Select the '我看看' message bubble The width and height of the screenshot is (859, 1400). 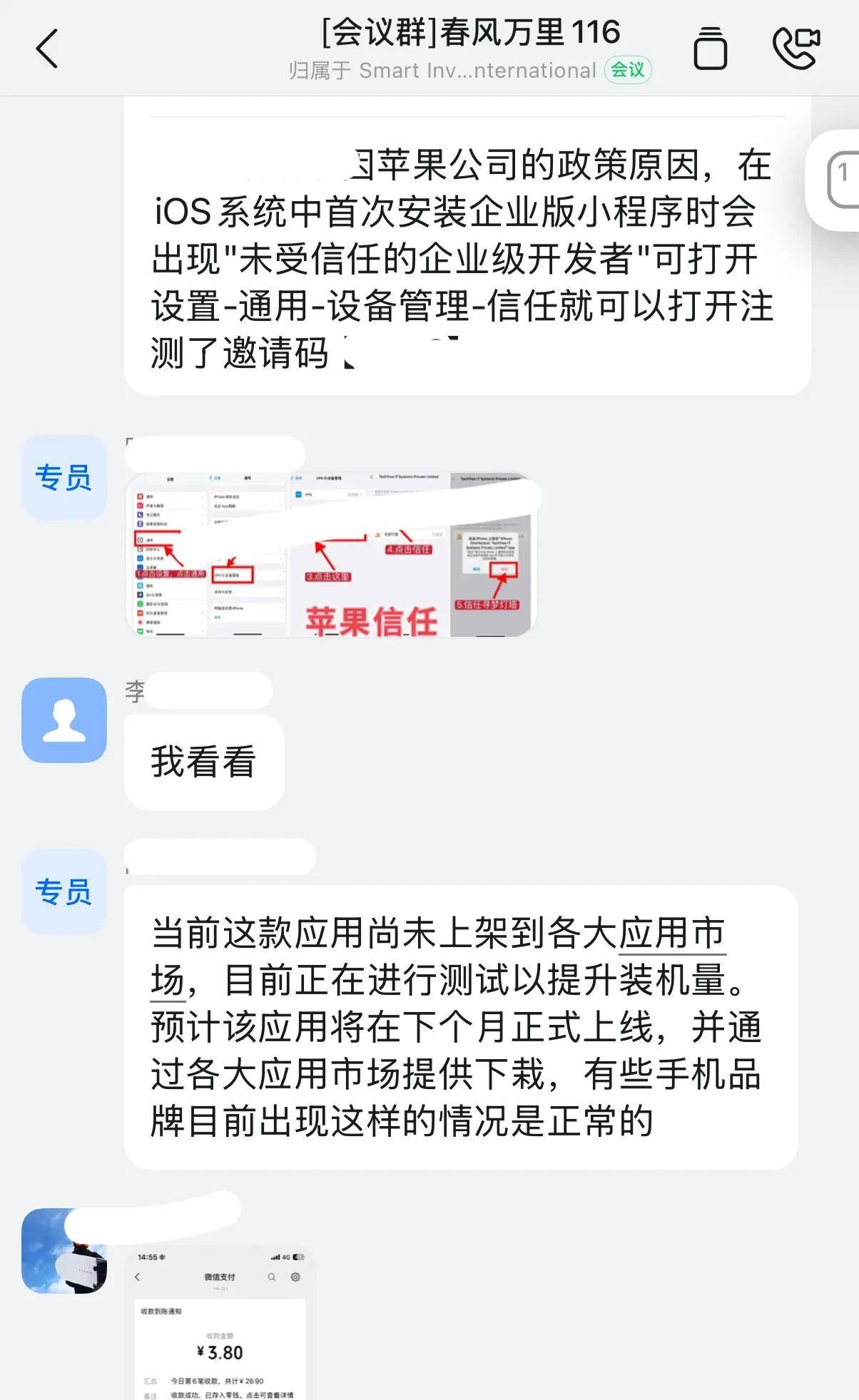point(203,762)
